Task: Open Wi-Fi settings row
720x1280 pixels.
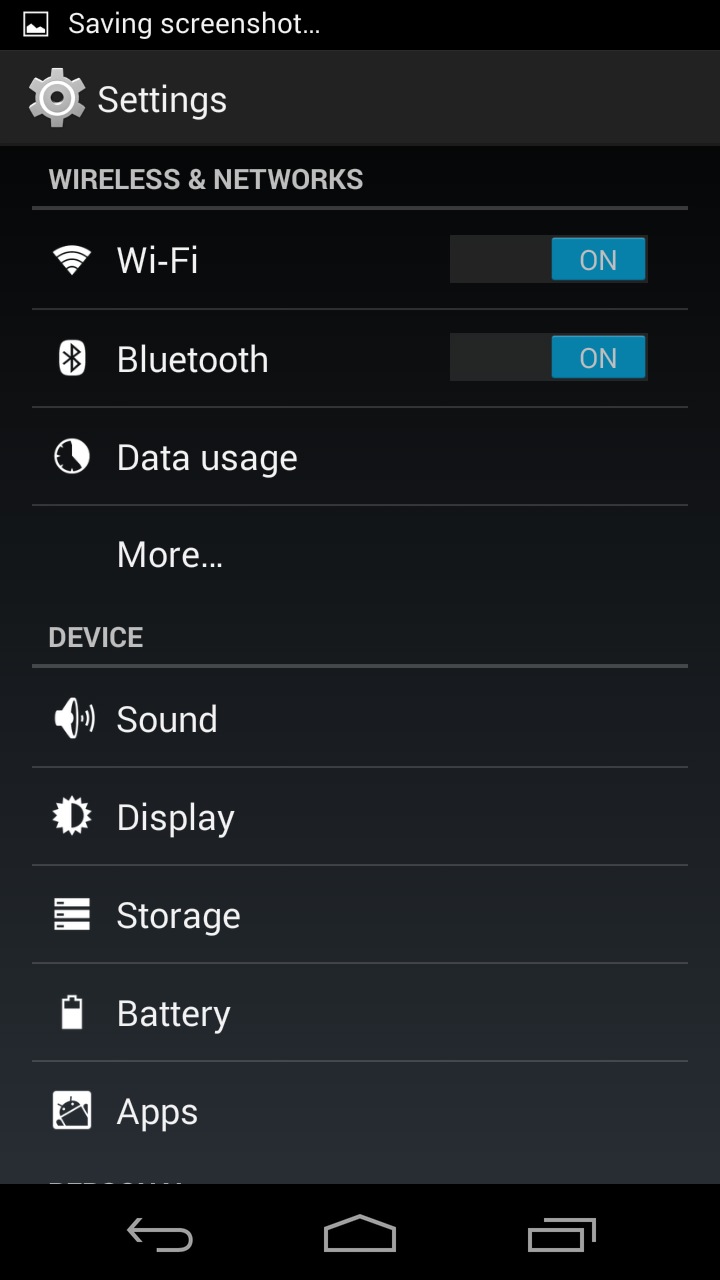Action: pyautogui.click(x=360, y=260)
